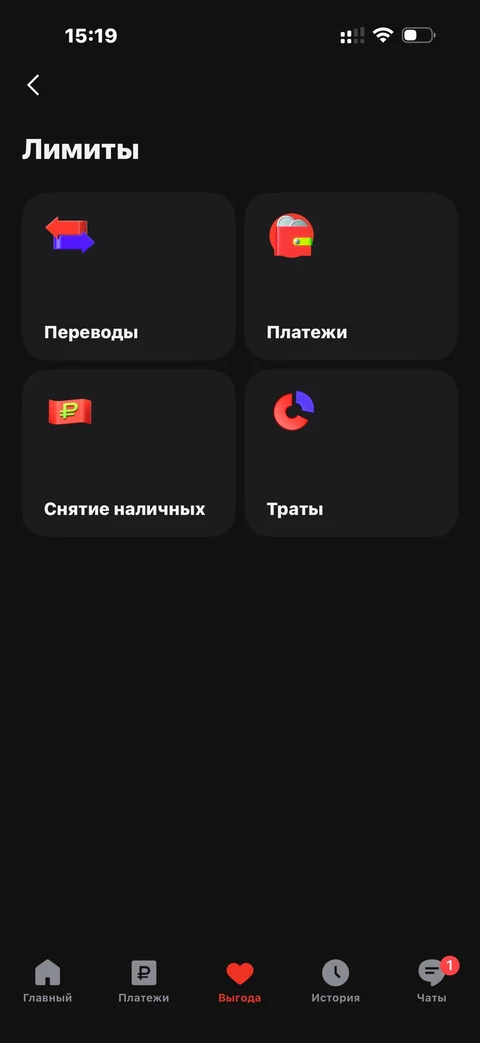Image resolution: width=480 pixels, height=1043 pixels.
Task: Open the Снятие наличных limits card
Action: pyautogui.click(x=129, y=453)
